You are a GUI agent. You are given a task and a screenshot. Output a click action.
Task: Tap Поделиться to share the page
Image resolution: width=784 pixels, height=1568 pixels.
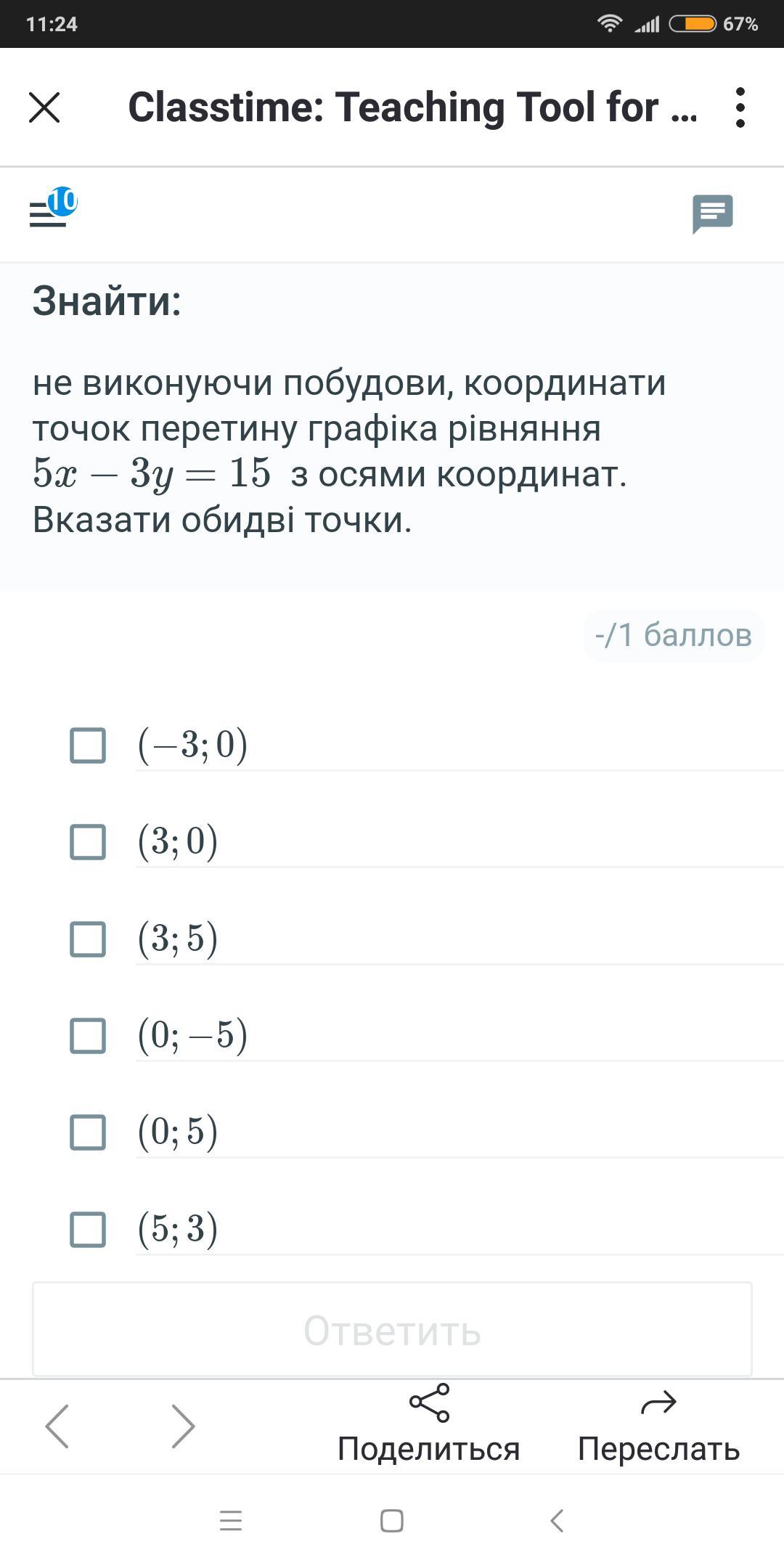tap(428, 1425)
